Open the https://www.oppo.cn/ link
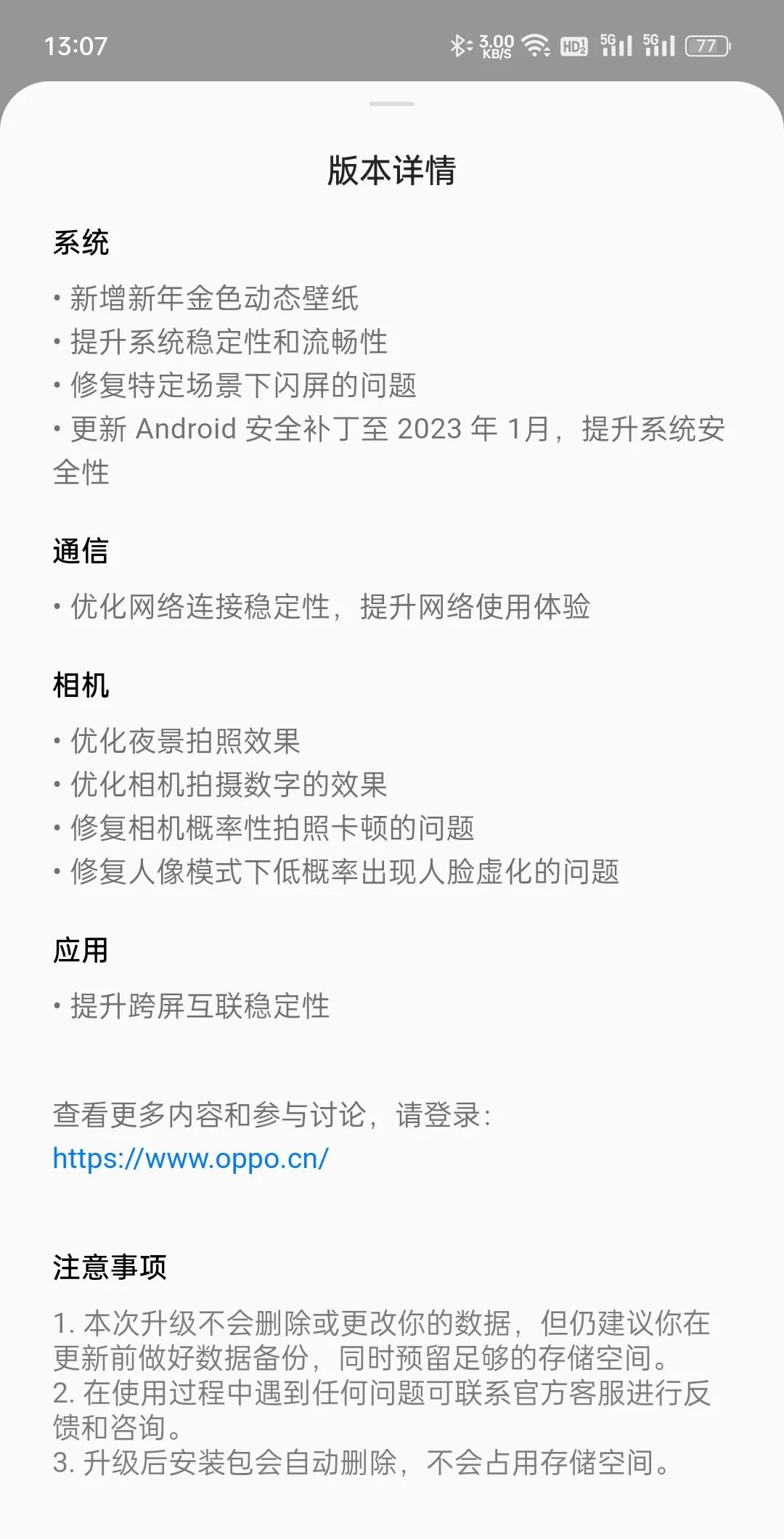Image resolution: width=784 pixels, height=1539 pixels. click(191, 1158)
